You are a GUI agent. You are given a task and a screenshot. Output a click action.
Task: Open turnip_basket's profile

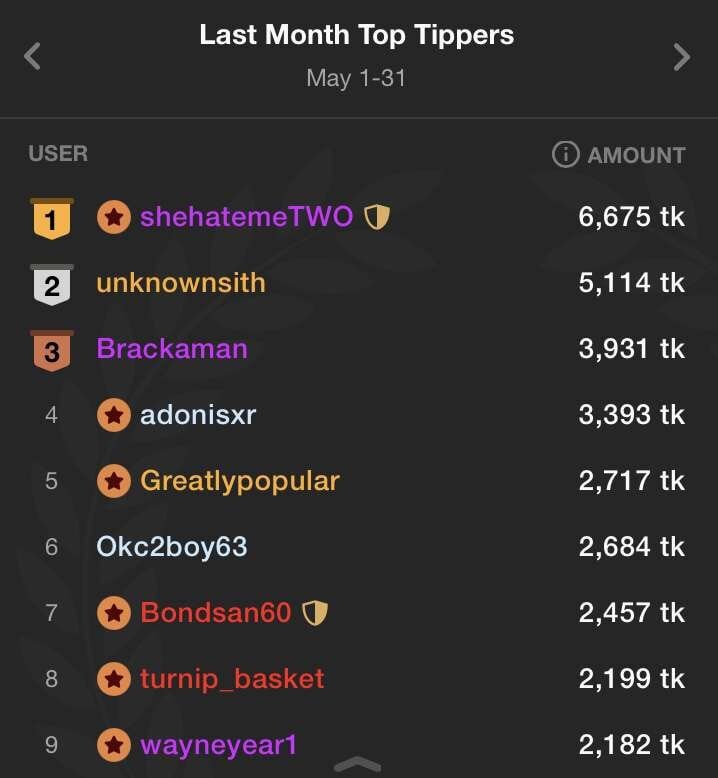coord(232,679)
